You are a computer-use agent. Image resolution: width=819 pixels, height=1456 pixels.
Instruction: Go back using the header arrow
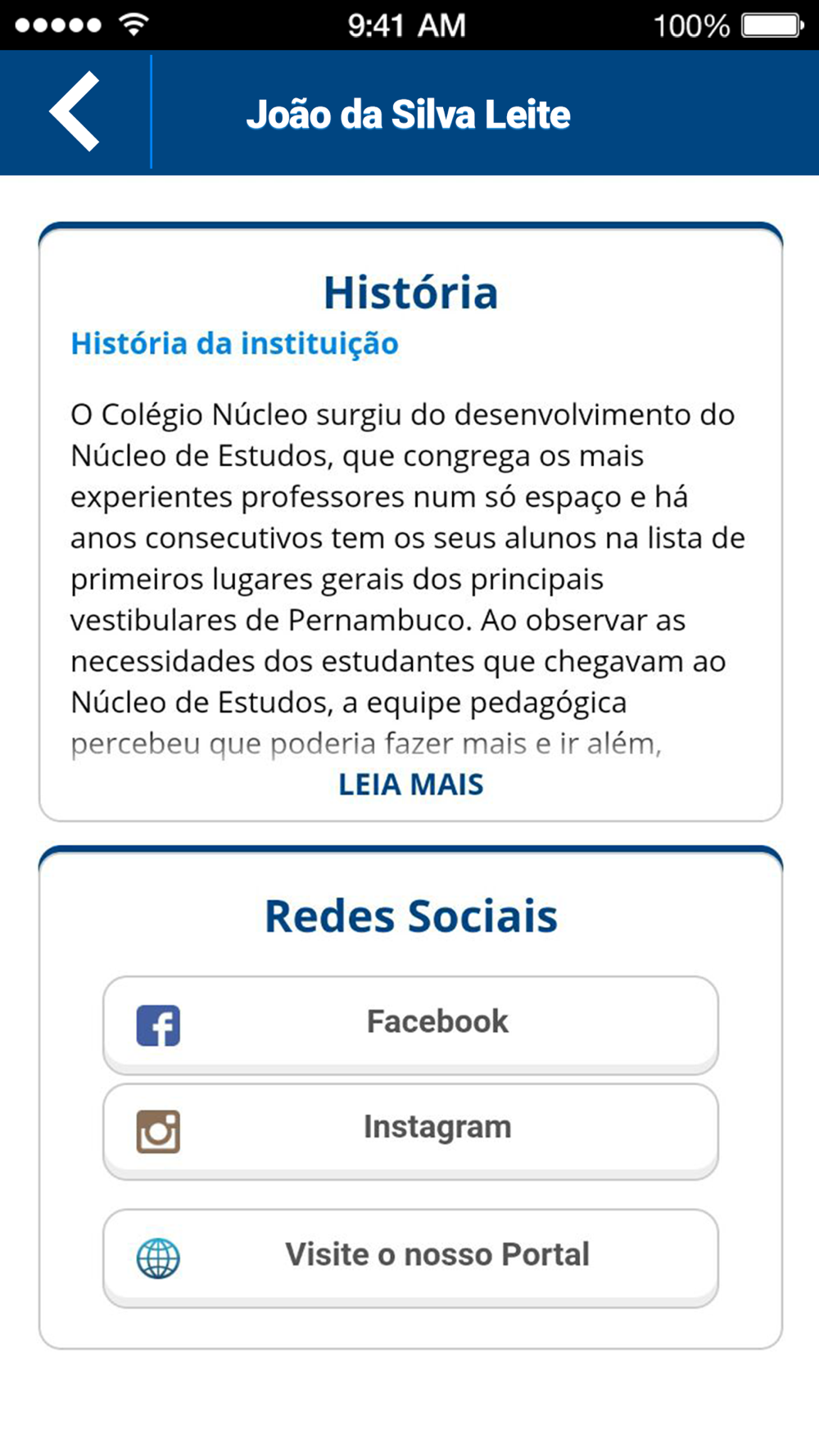coord(75,111)
